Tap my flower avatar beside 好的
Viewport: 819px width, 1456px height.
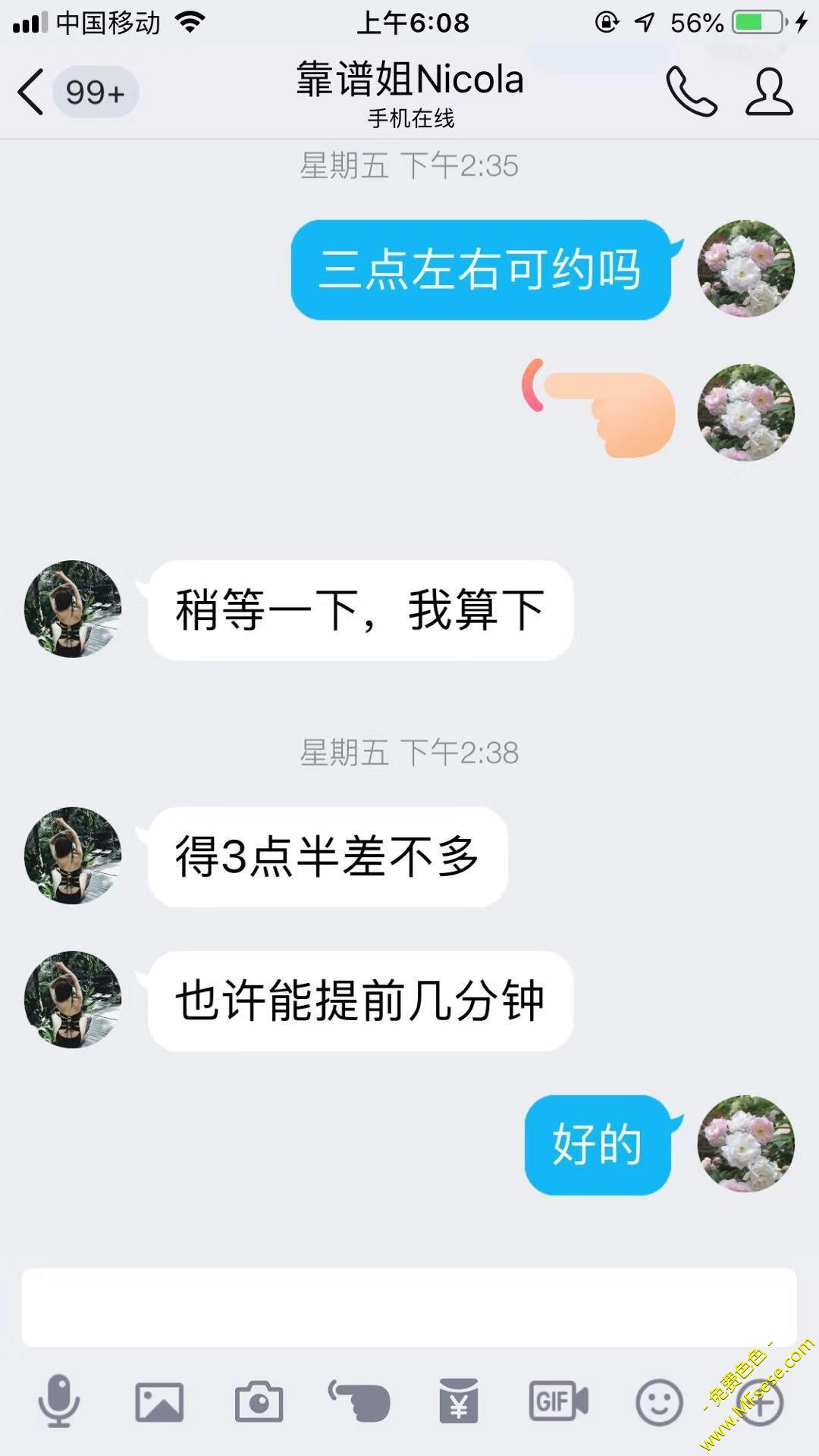745,1144
